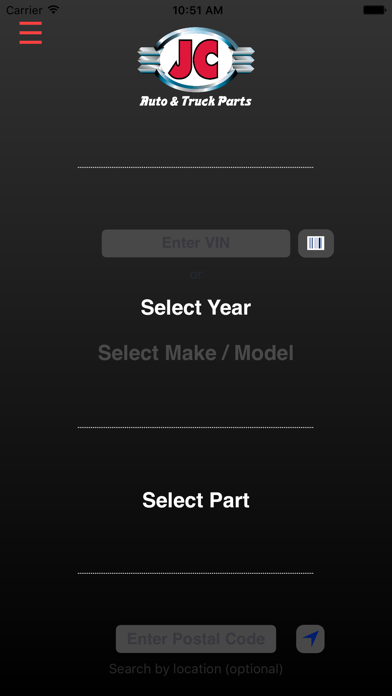Tap the Enter VIN field

coord(196,243)
